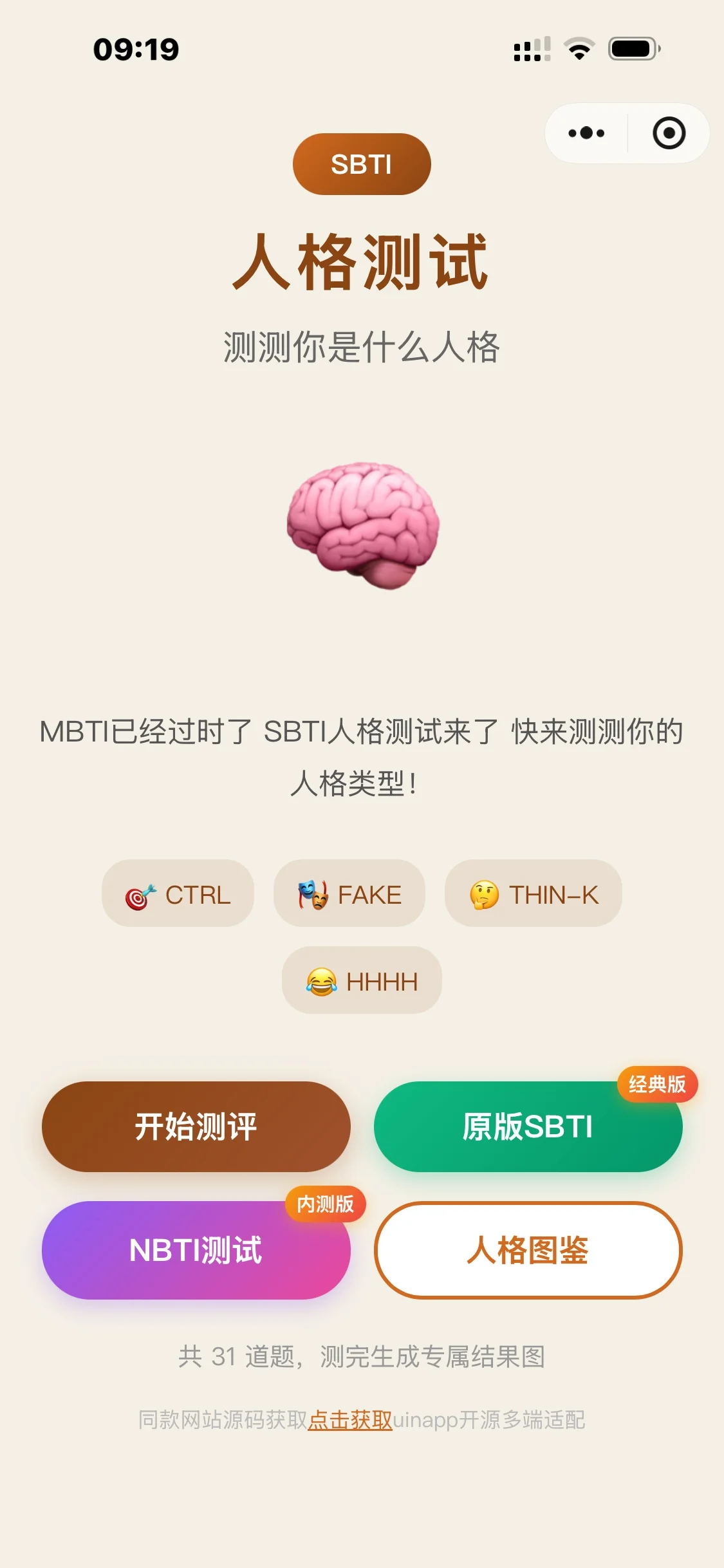
Task: Select the 😂 HHHH personality tag
Action: click(x=362, y=980)
